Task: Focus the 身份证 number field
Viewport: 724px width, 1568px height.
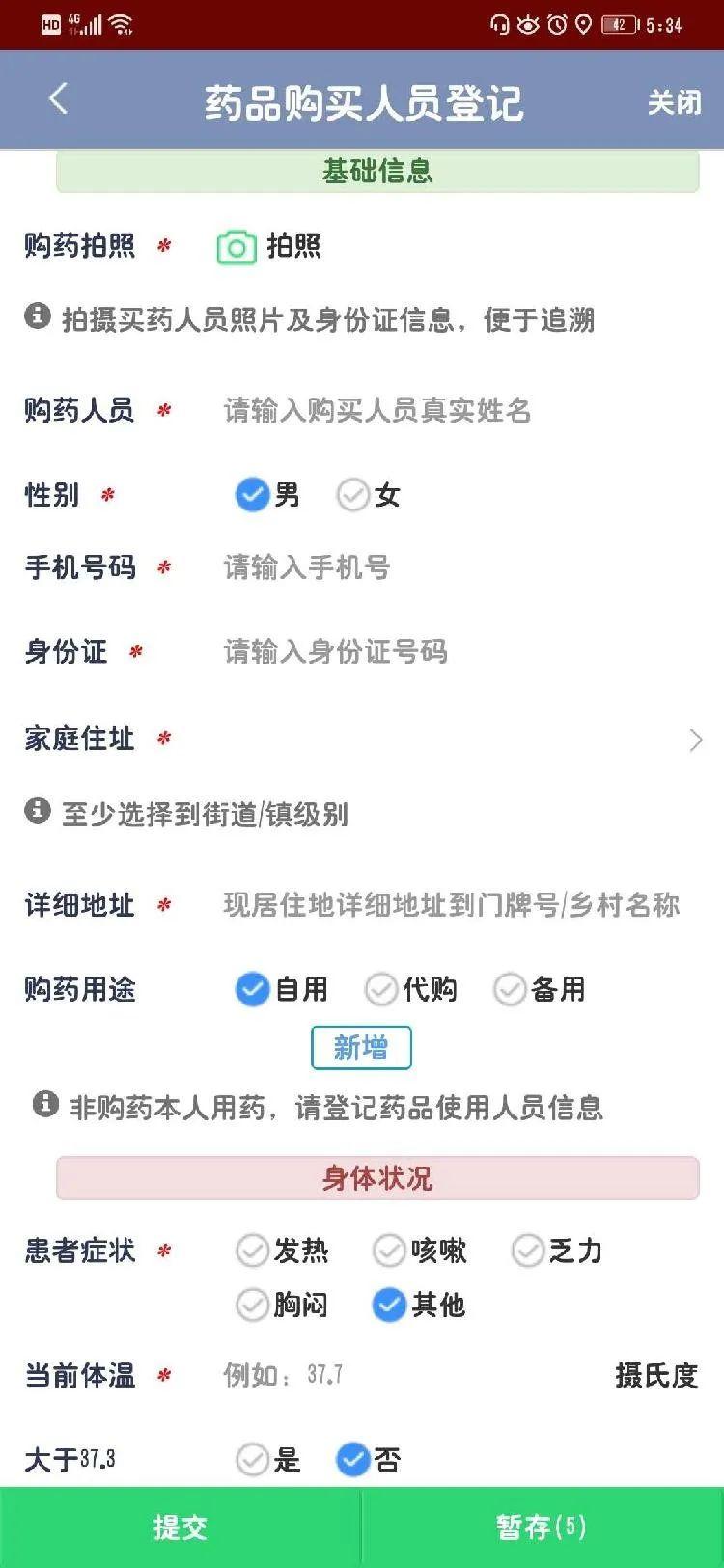Action: [454, 652]
